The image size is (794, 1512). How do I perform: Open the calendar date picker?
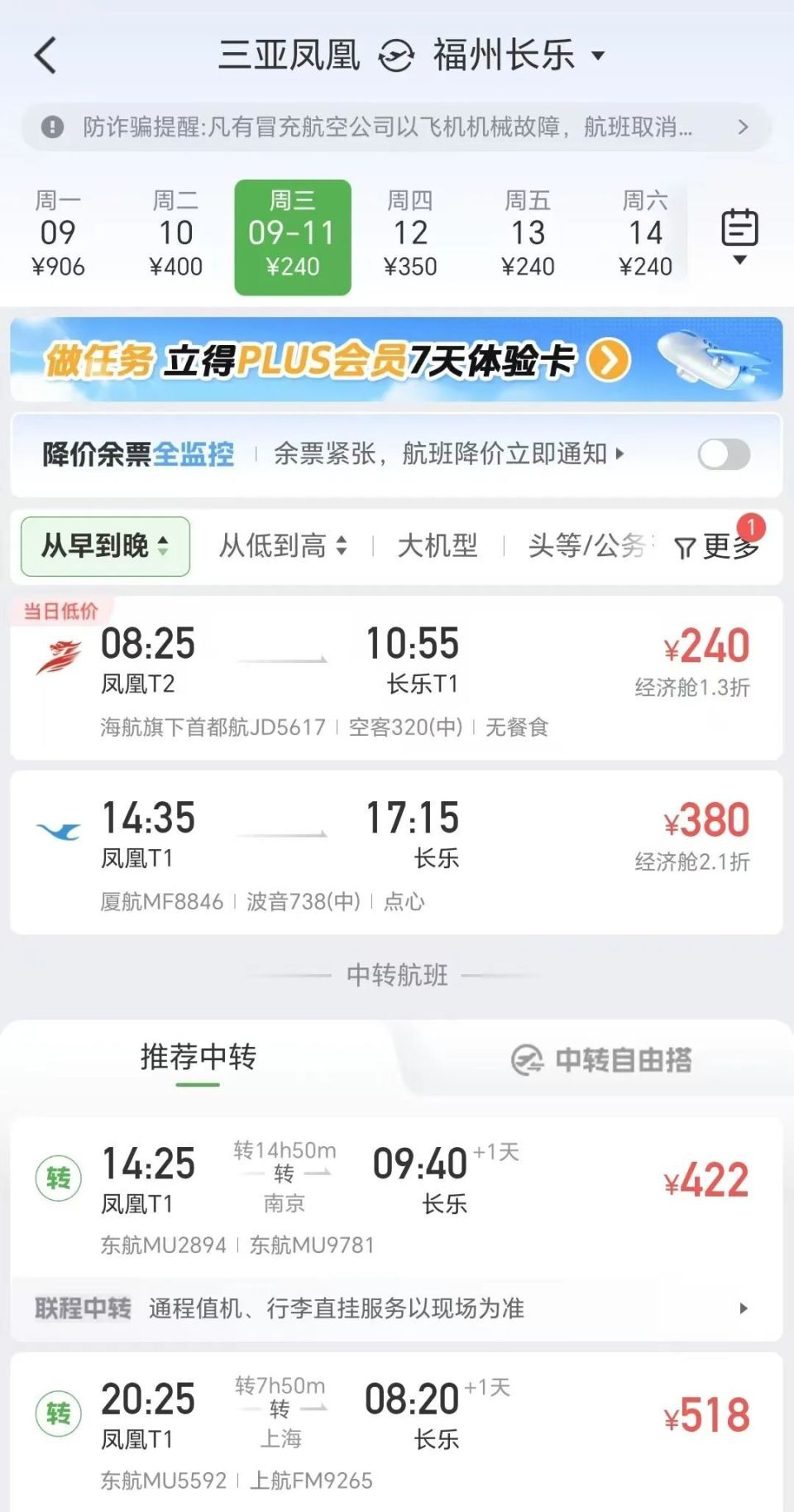click(739, 233)
